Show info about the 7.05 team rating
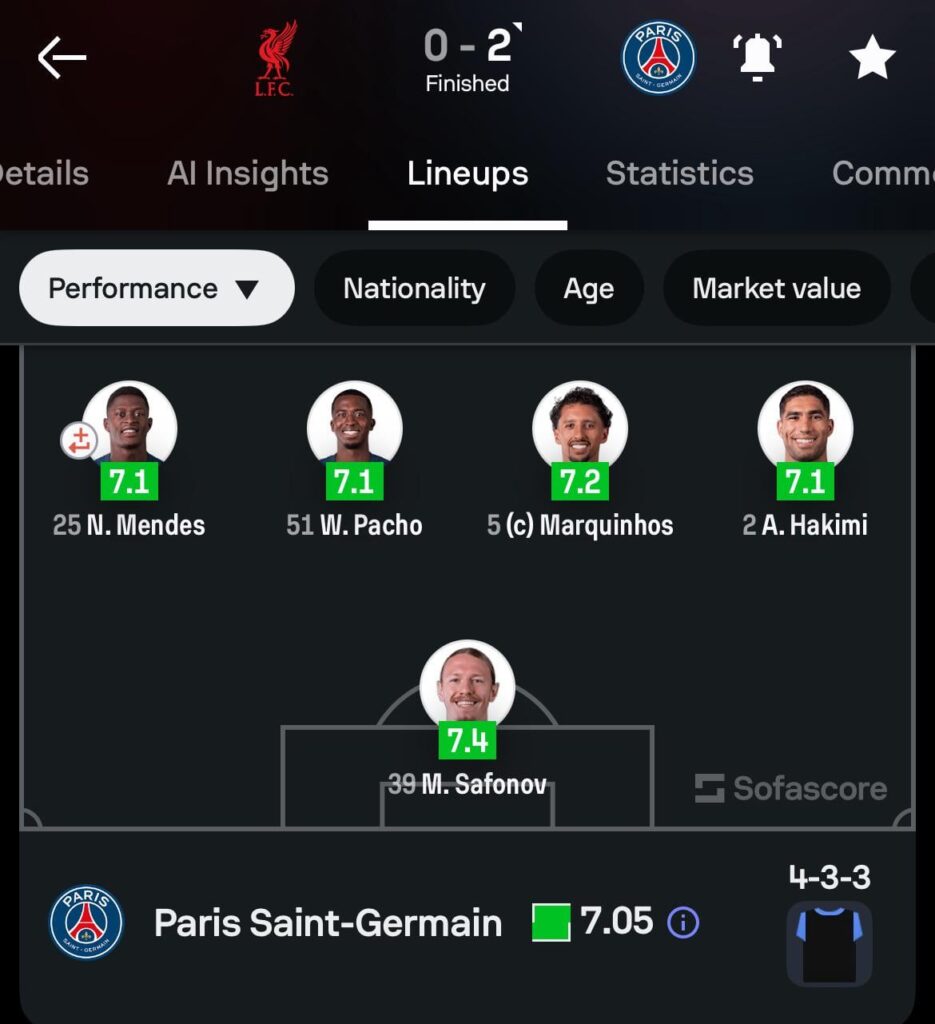Screen dimensions: 935x1024 (x=683, y=922)
